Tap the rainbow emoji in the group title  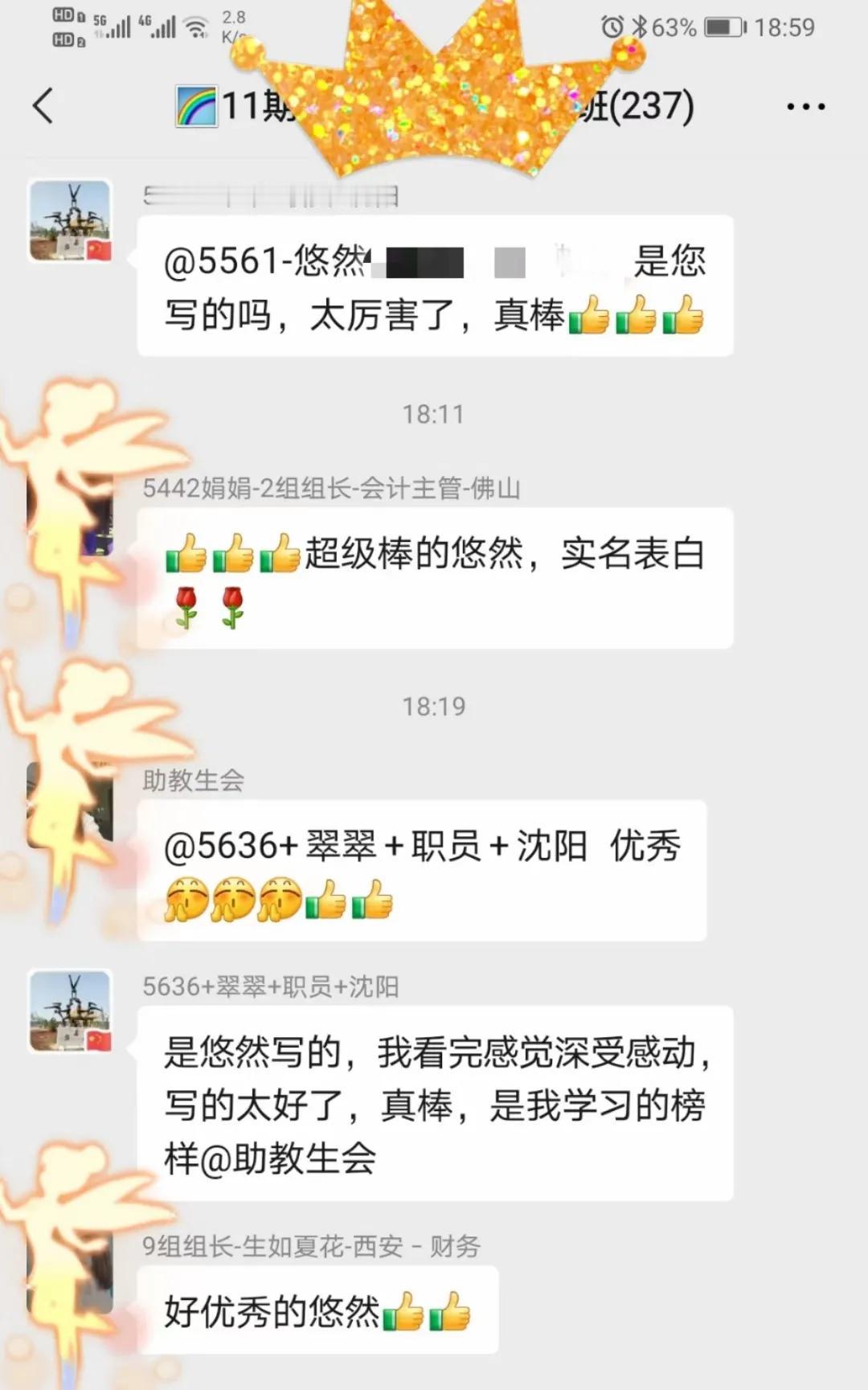195,105
